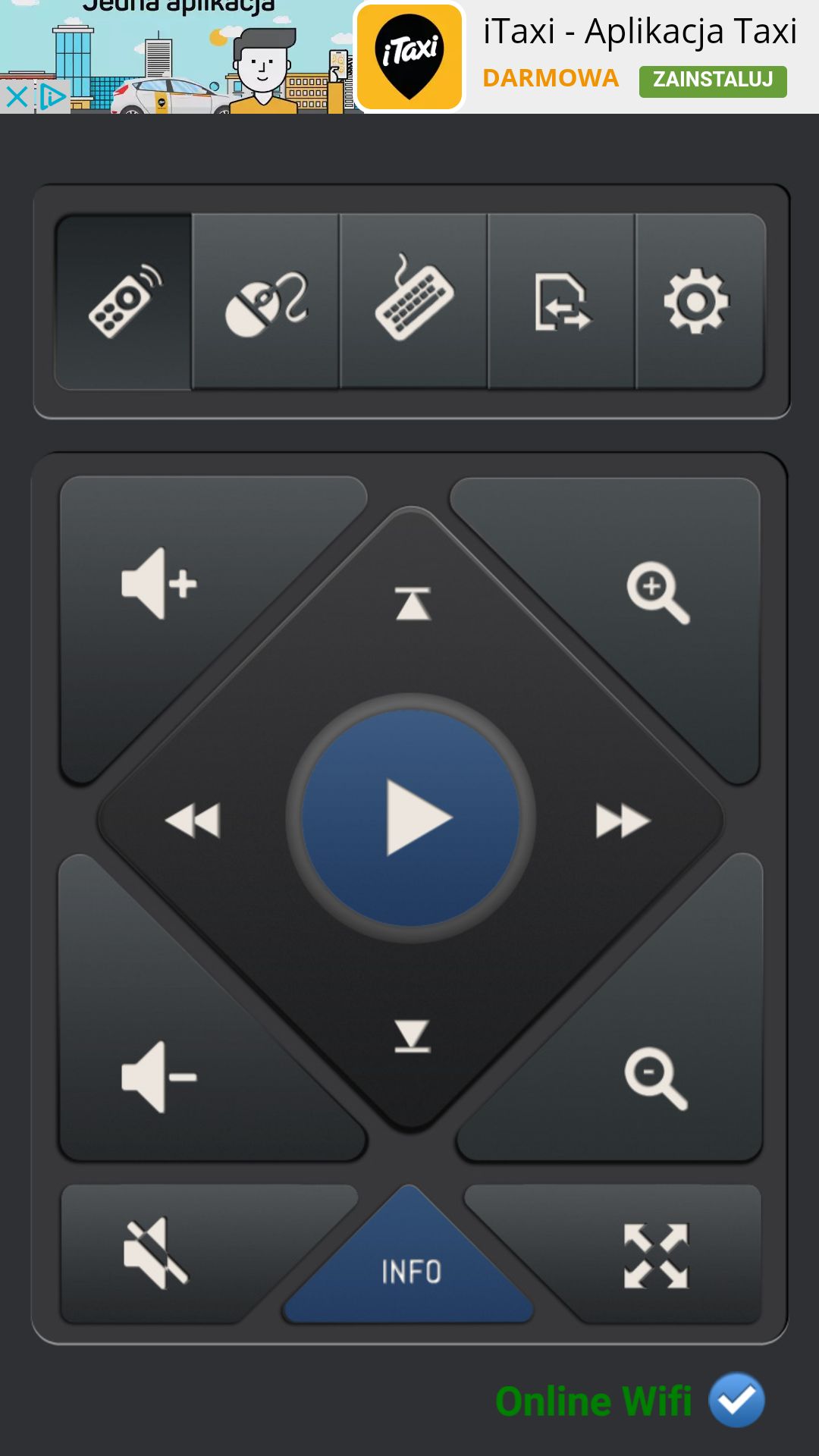Toggle fullscreen mode
The image size is (819, 1456).
point(656,1256)
